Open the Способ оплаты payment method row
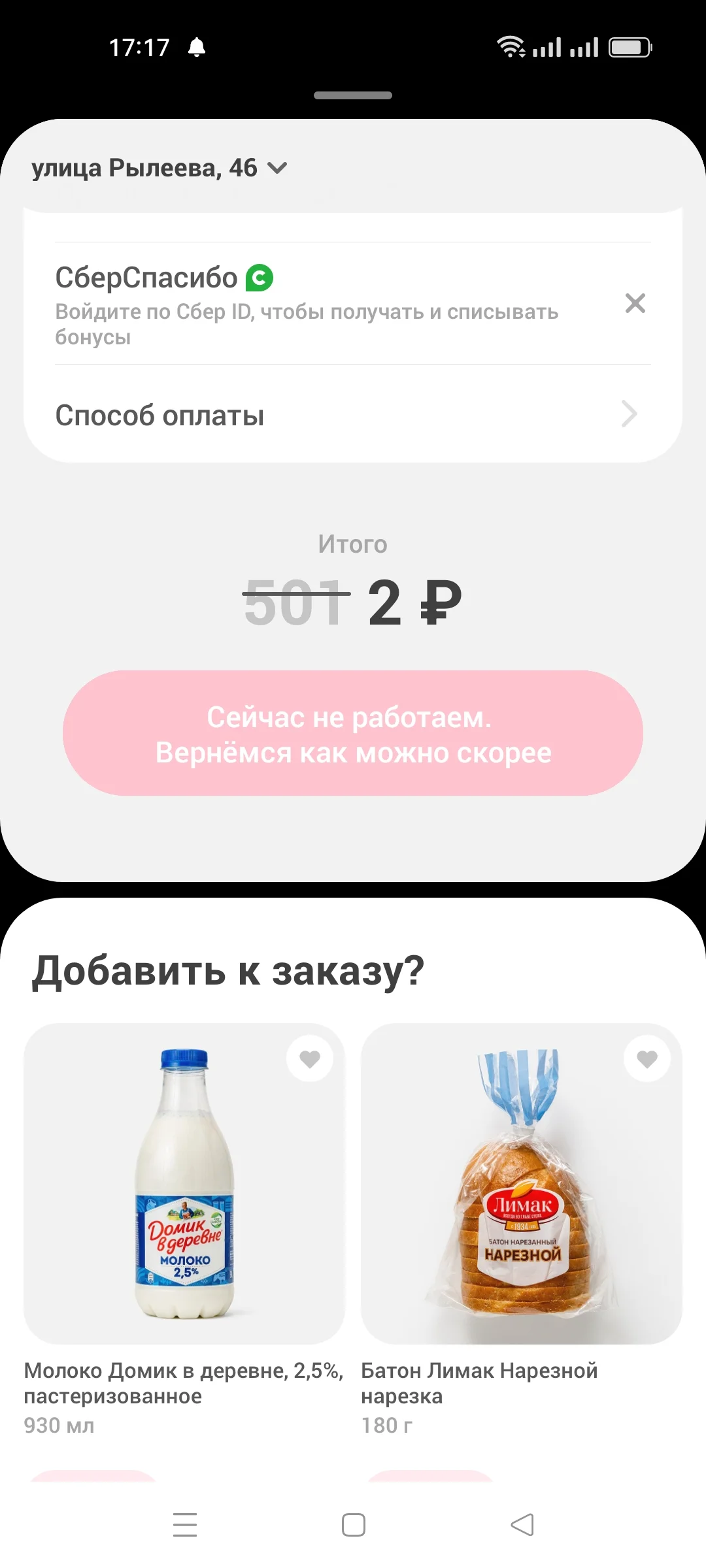 [x=353, y=414]
